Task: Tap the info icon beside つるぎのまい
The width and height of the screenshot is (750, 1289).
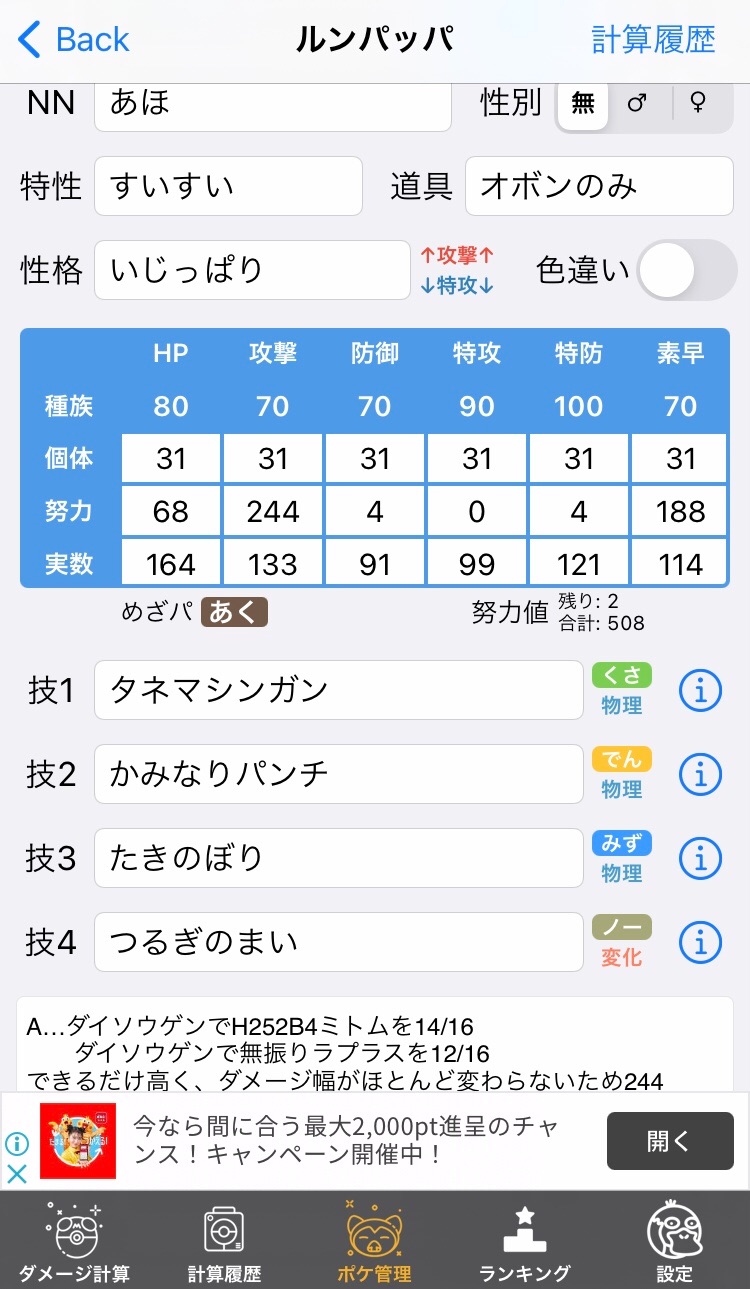Action: [700, 942]
